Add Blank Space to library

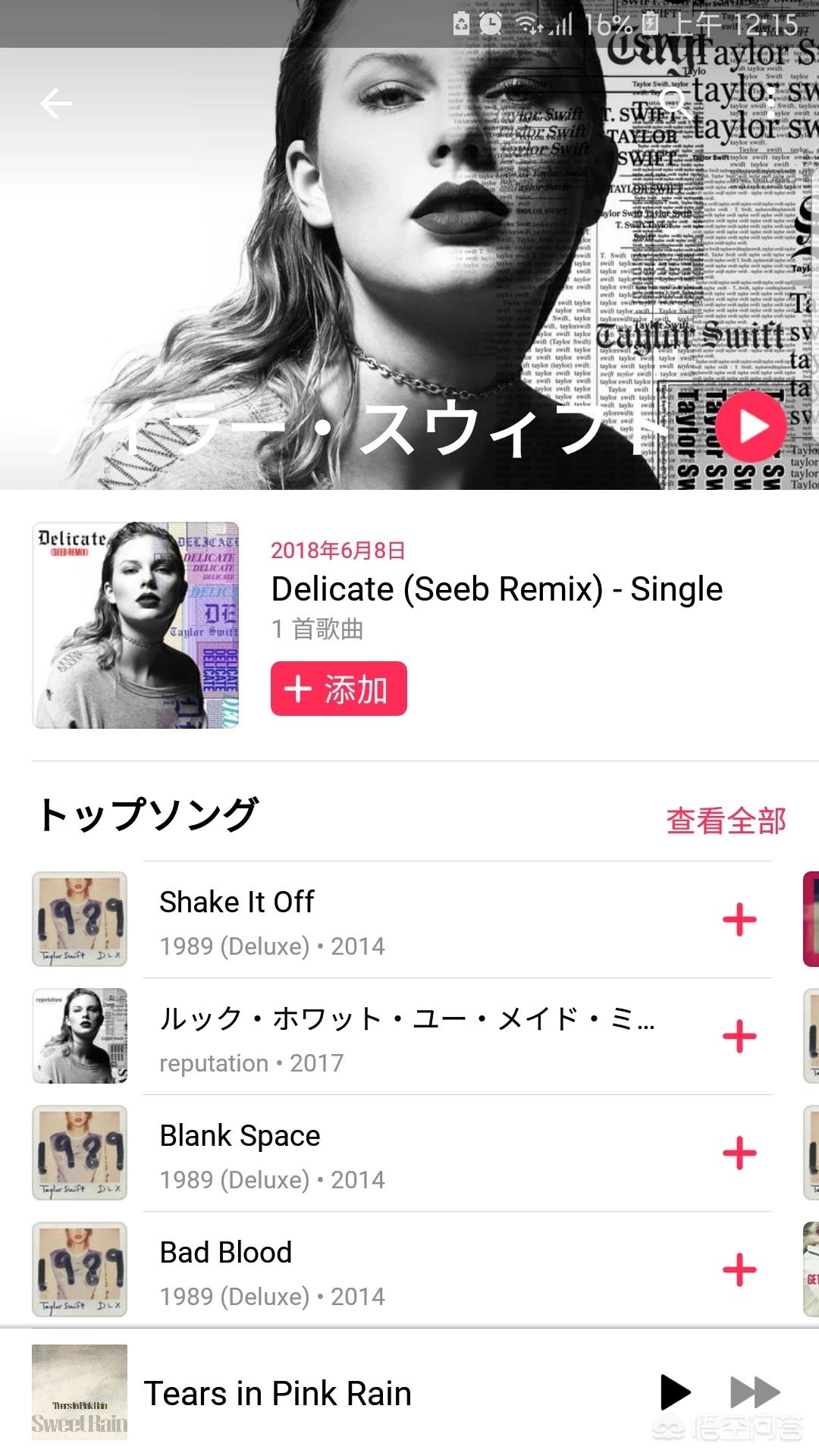pyautogui.click(x=739, y=1153)
